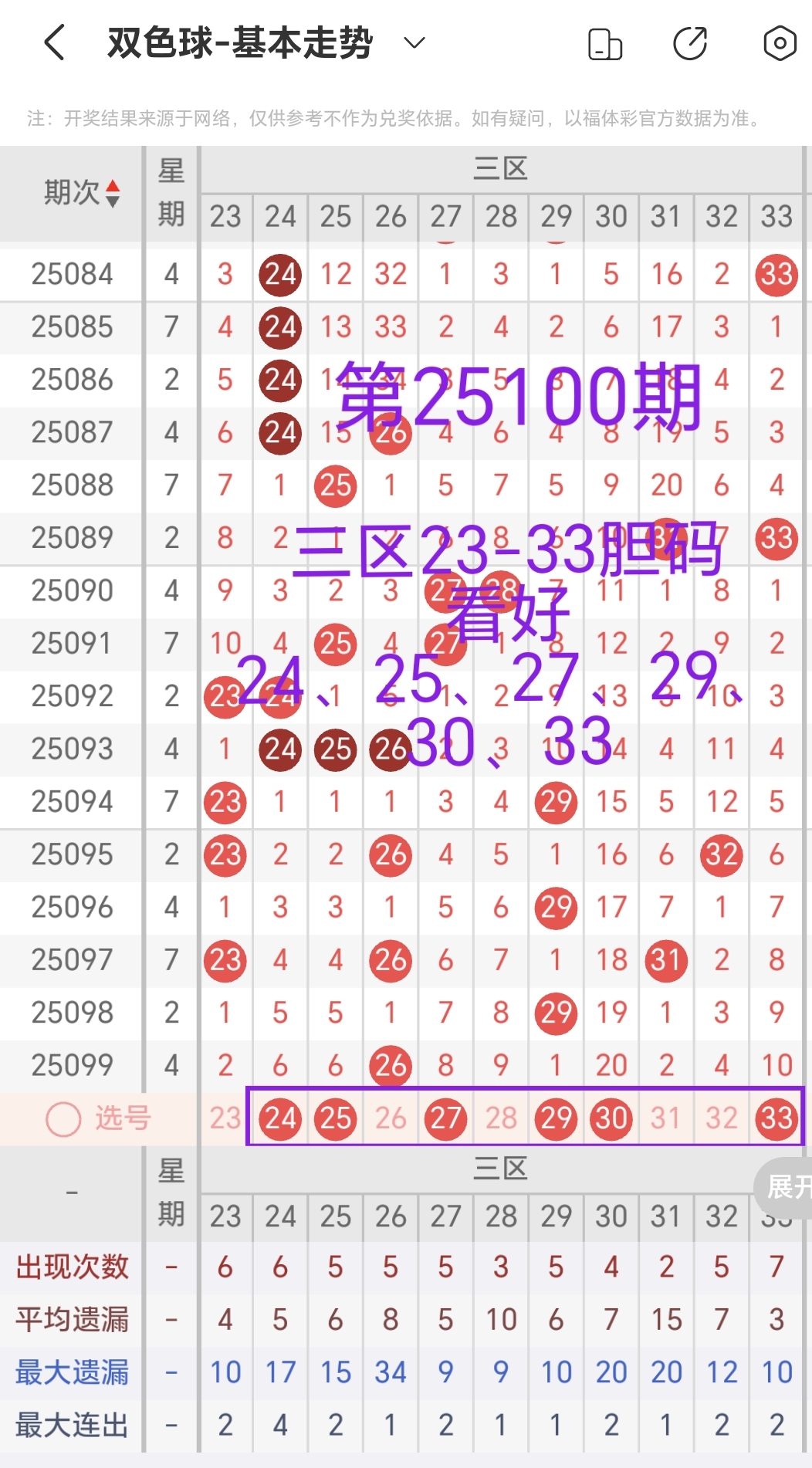This screenshot has height=1468, width=812.
Task: Deselect ball 33 in the 选号 row
Action: tap(776, 1118)
